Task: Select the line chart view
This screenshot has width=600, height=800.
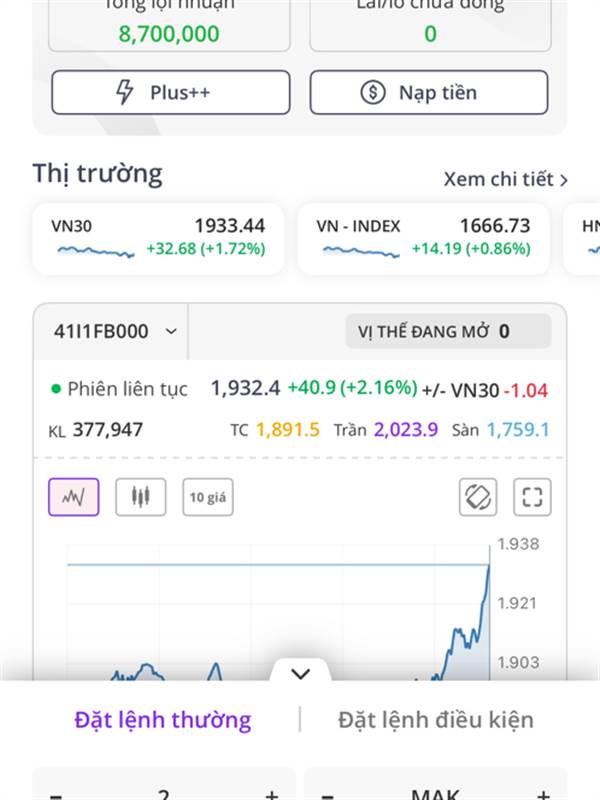Action: [x=74, y=497]
